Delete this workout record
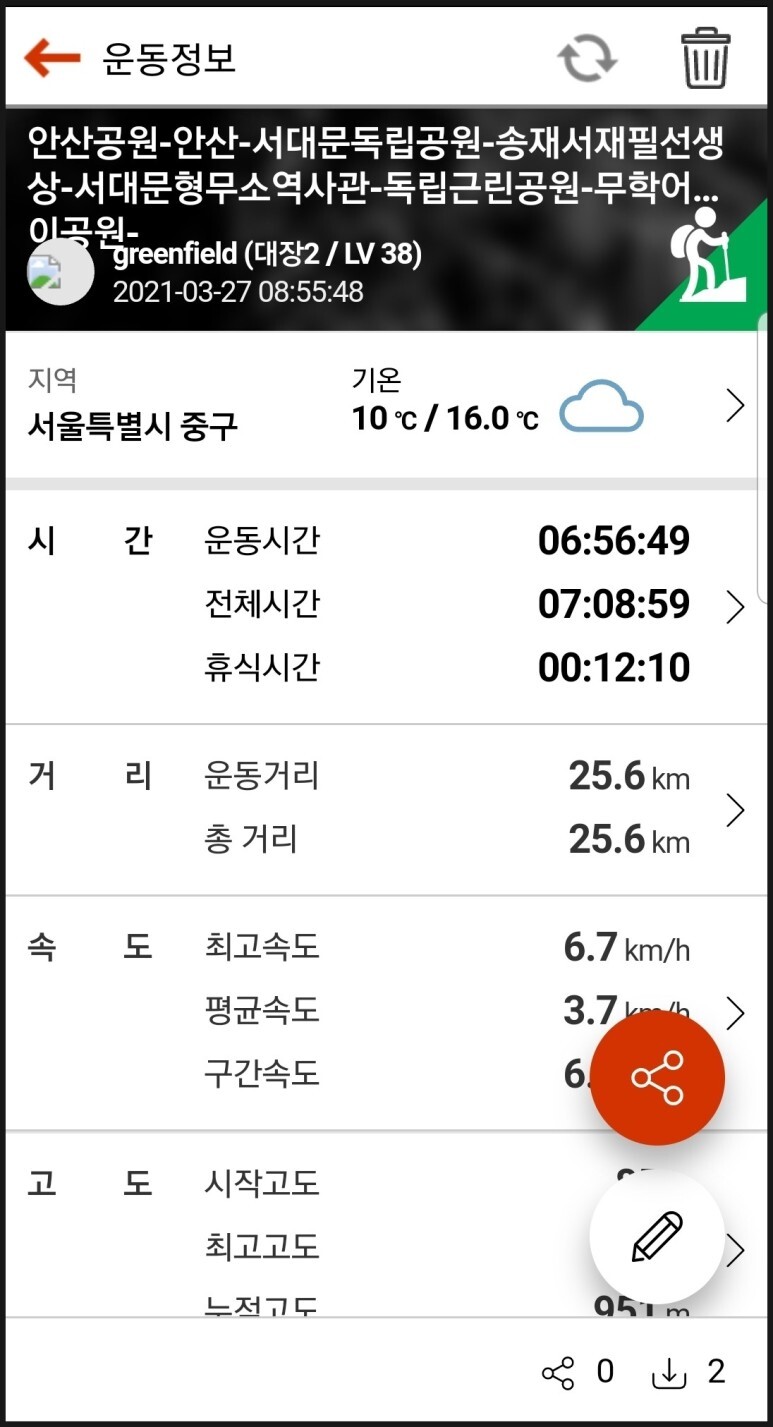773x1427 pixels. (x=706, y=59)
